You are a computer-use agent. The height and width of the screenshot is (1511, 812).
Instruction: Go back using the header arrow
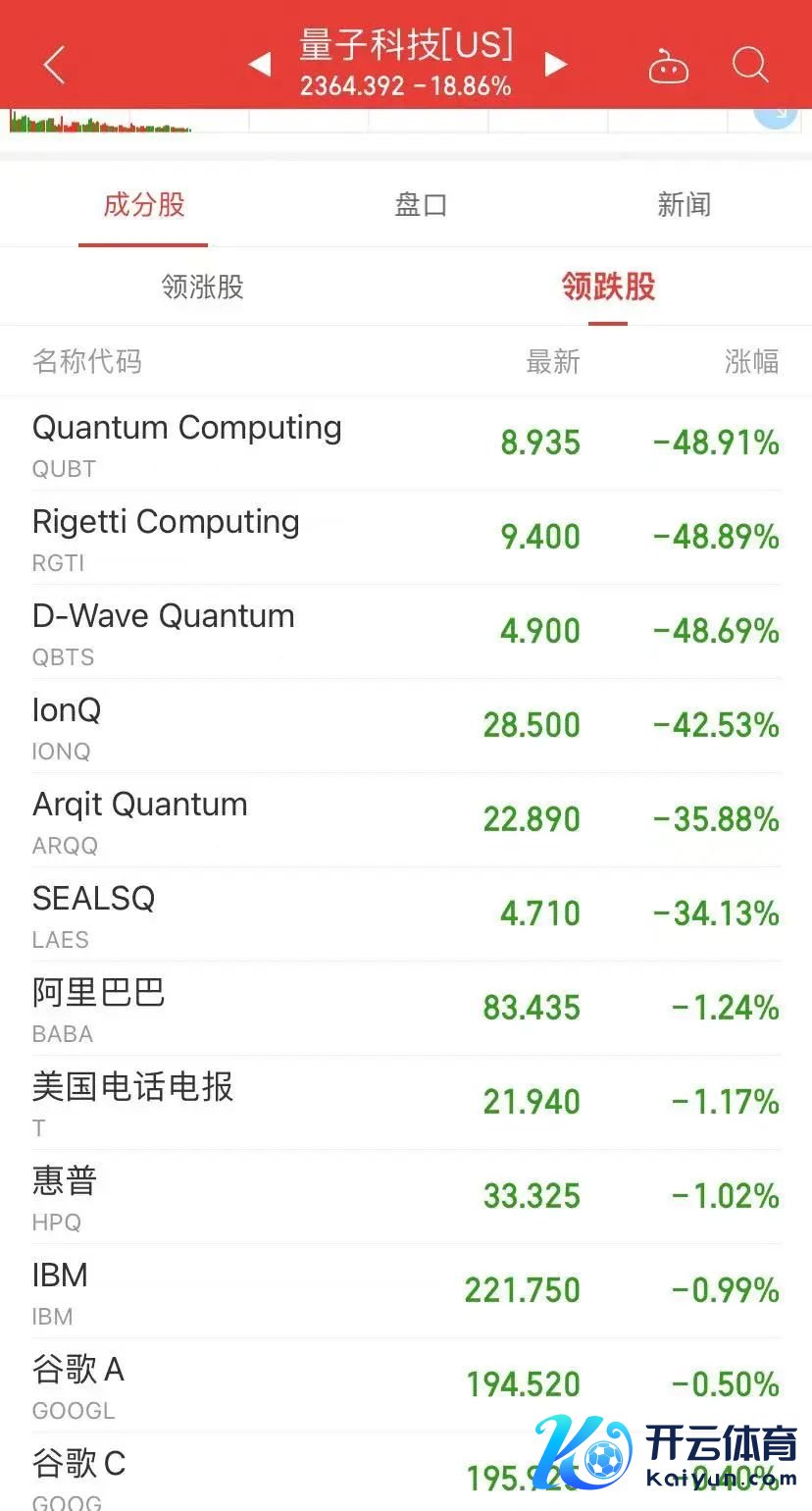(x=54, y=66)
